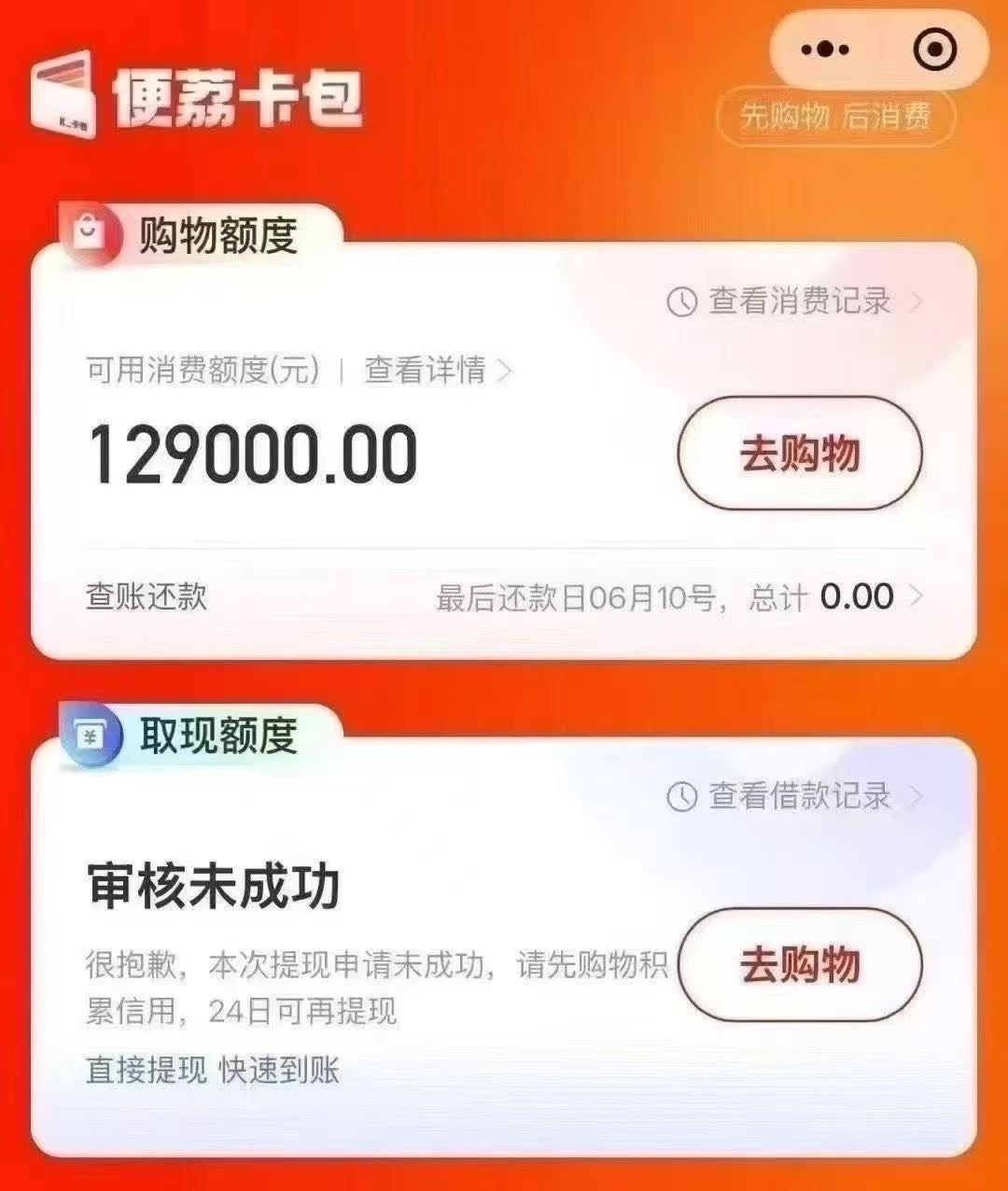Viewport: 1008px width, 1191px height.
Task: Click the money ¥ icon beside 取现额度
Action: click(90, 737)
